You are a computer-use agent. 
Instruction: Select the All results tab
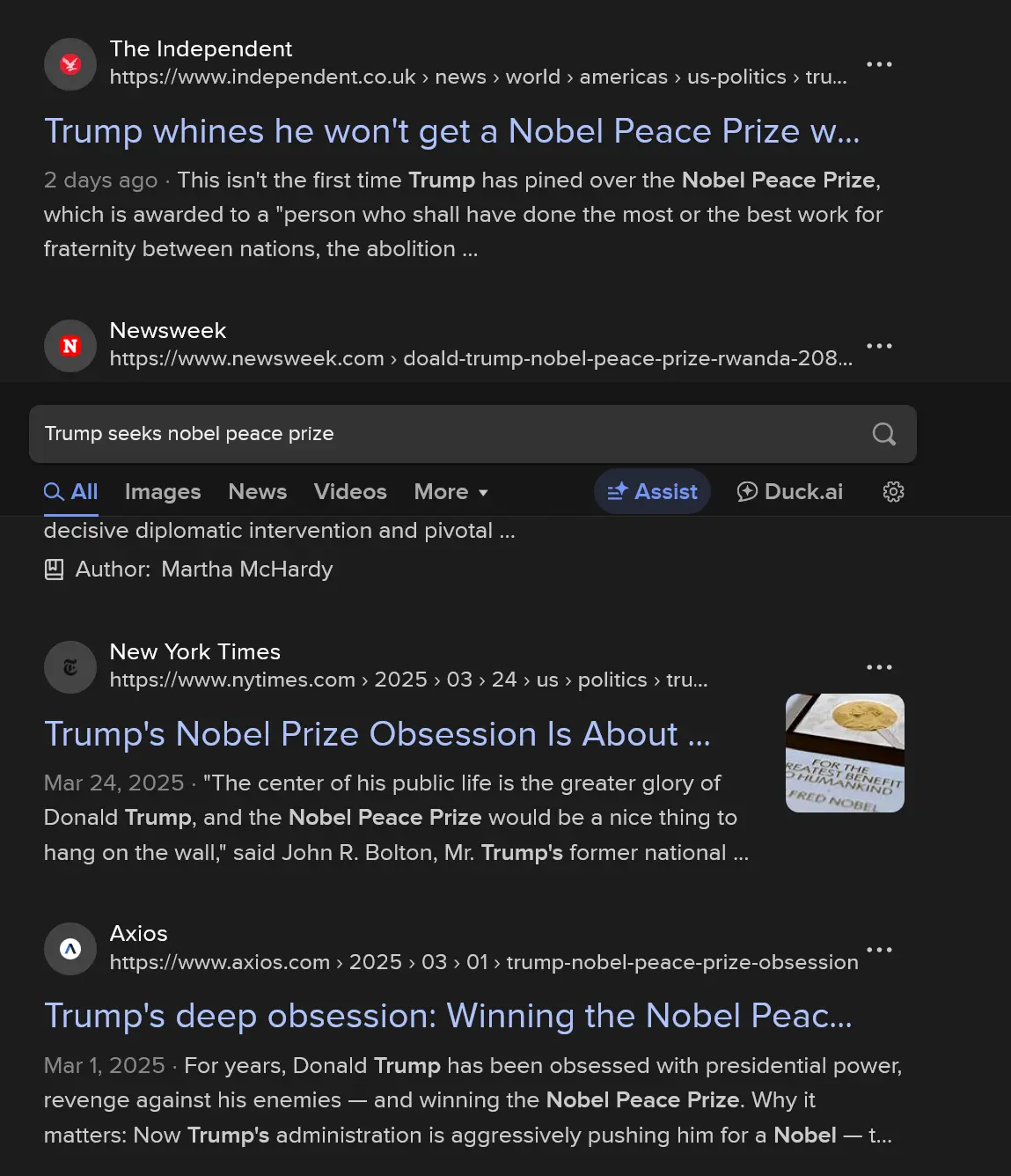pyautogui.click(x=71, y=492)
